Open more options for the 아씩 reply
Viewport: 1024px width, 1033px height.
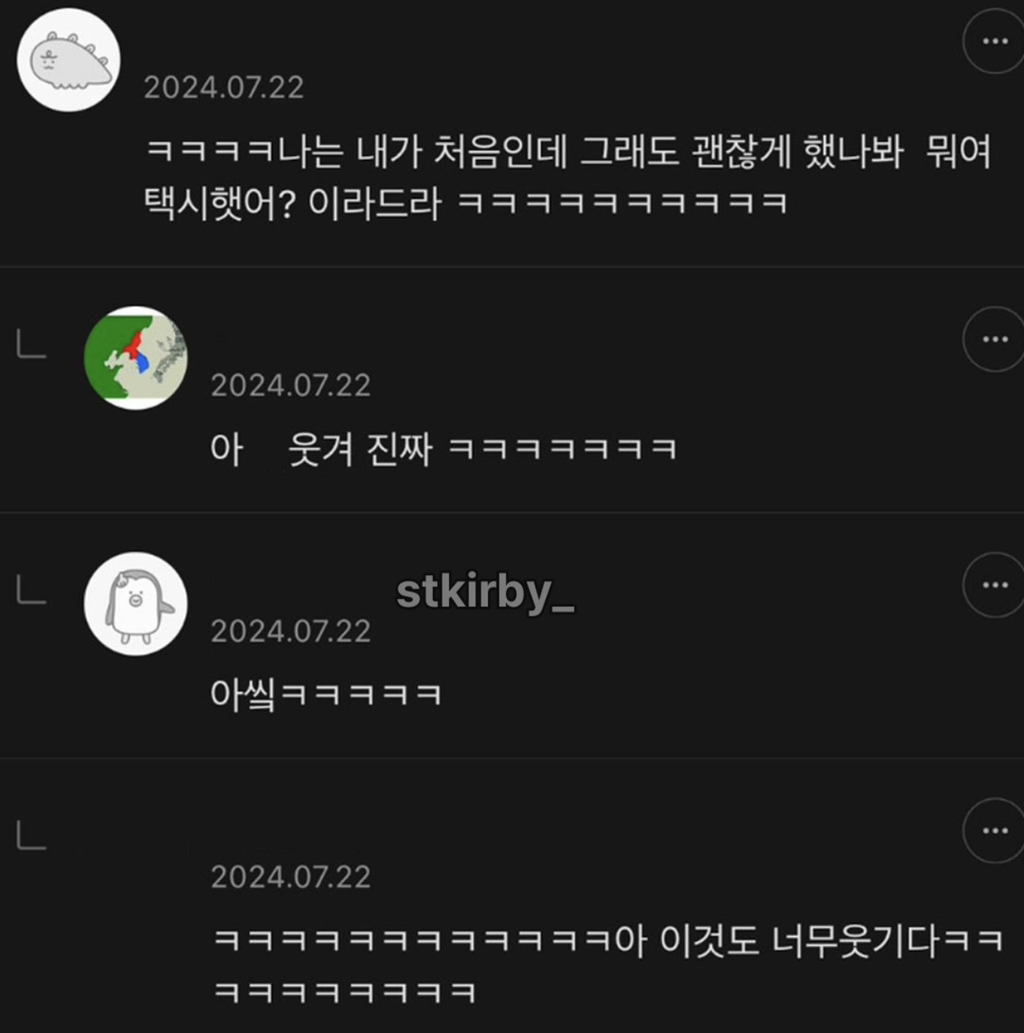[x=994, y=585]
